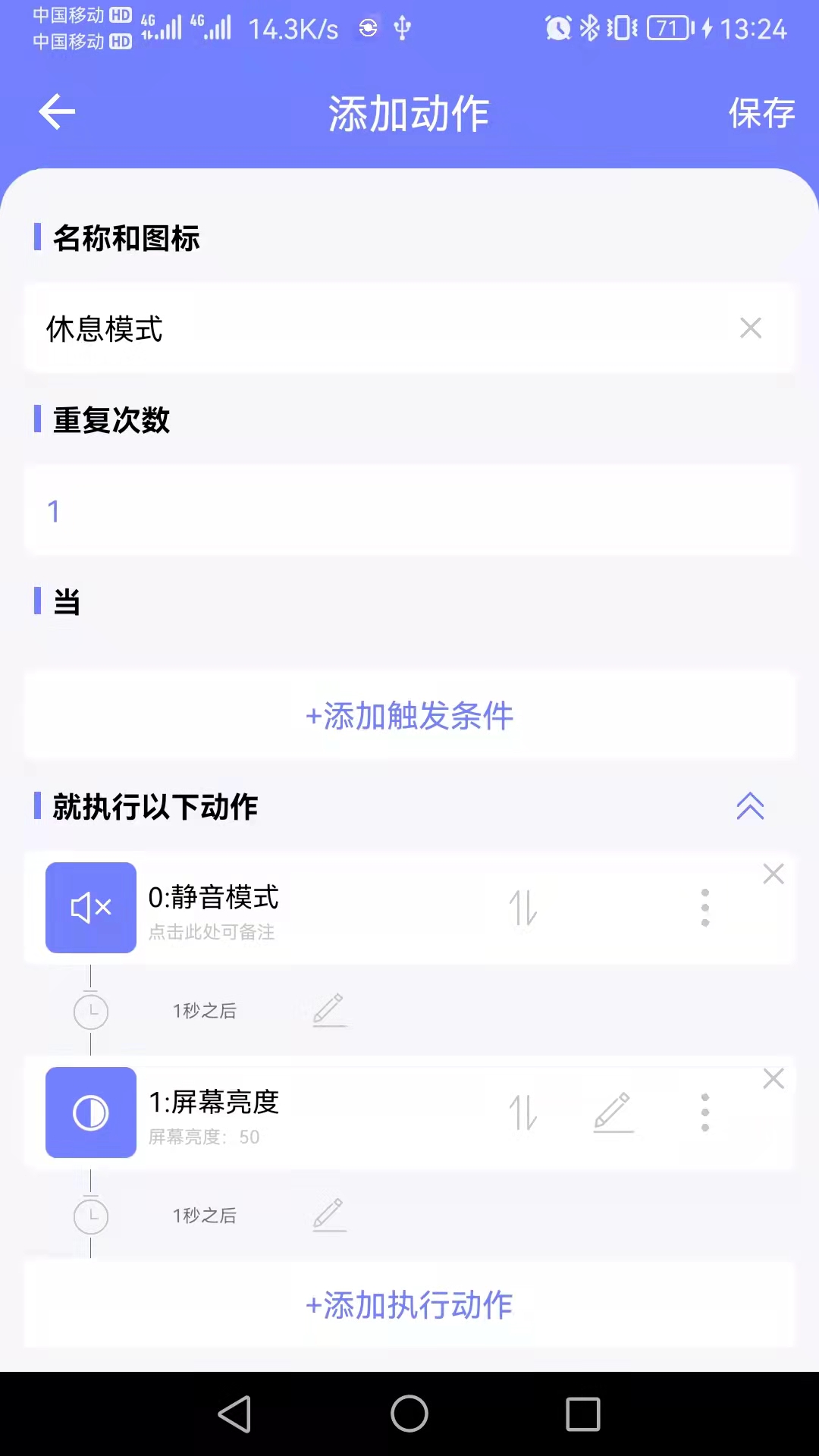This screenshot has height=1456, width=819.
Task: Open the three-dot menu for 静音模式
Action: (x=704, y=908)
